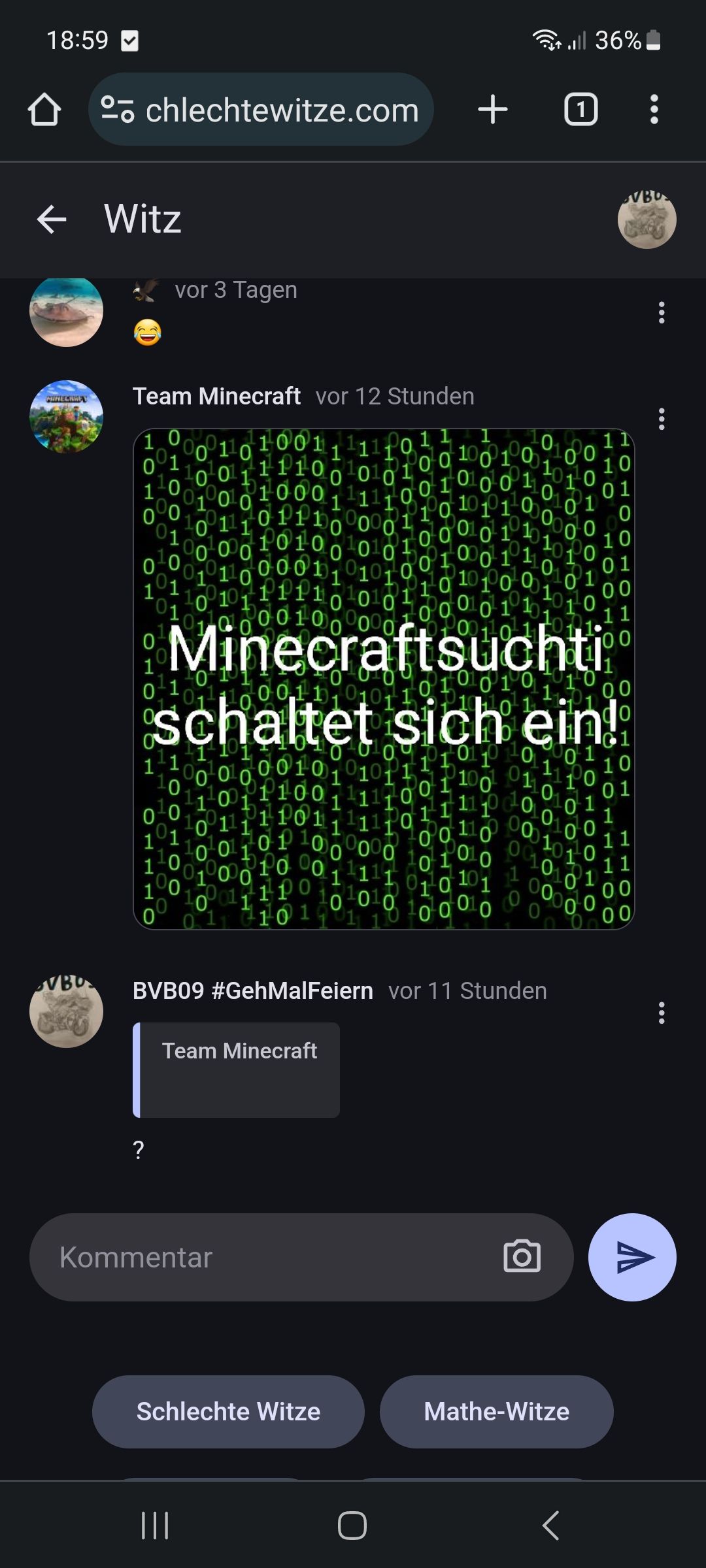706x1568 pixels.
Task: Select the Schlechte Witze chip
Action: [x=228, y=1411]
